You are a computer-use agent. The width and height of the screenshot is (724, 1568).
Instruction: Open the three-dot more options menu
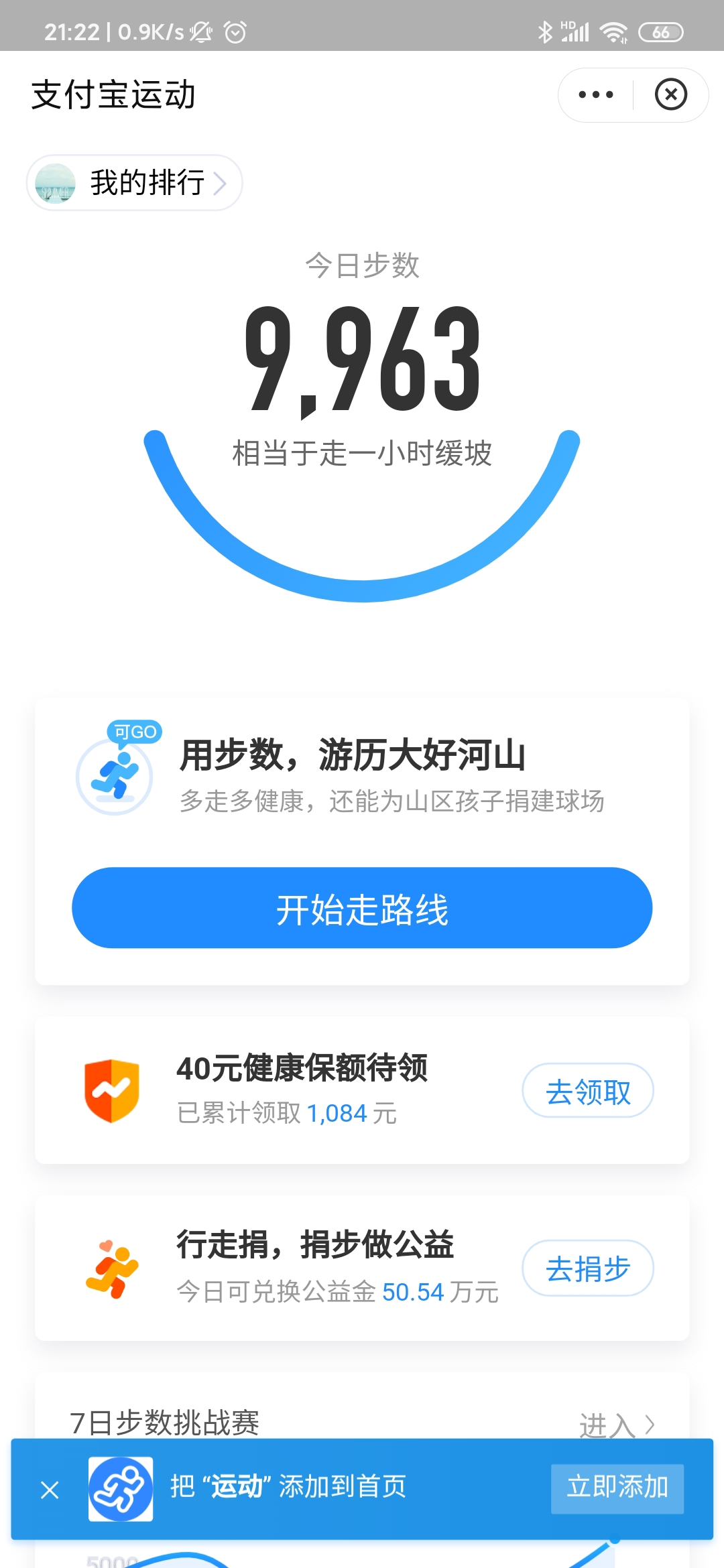coord(596,94)
